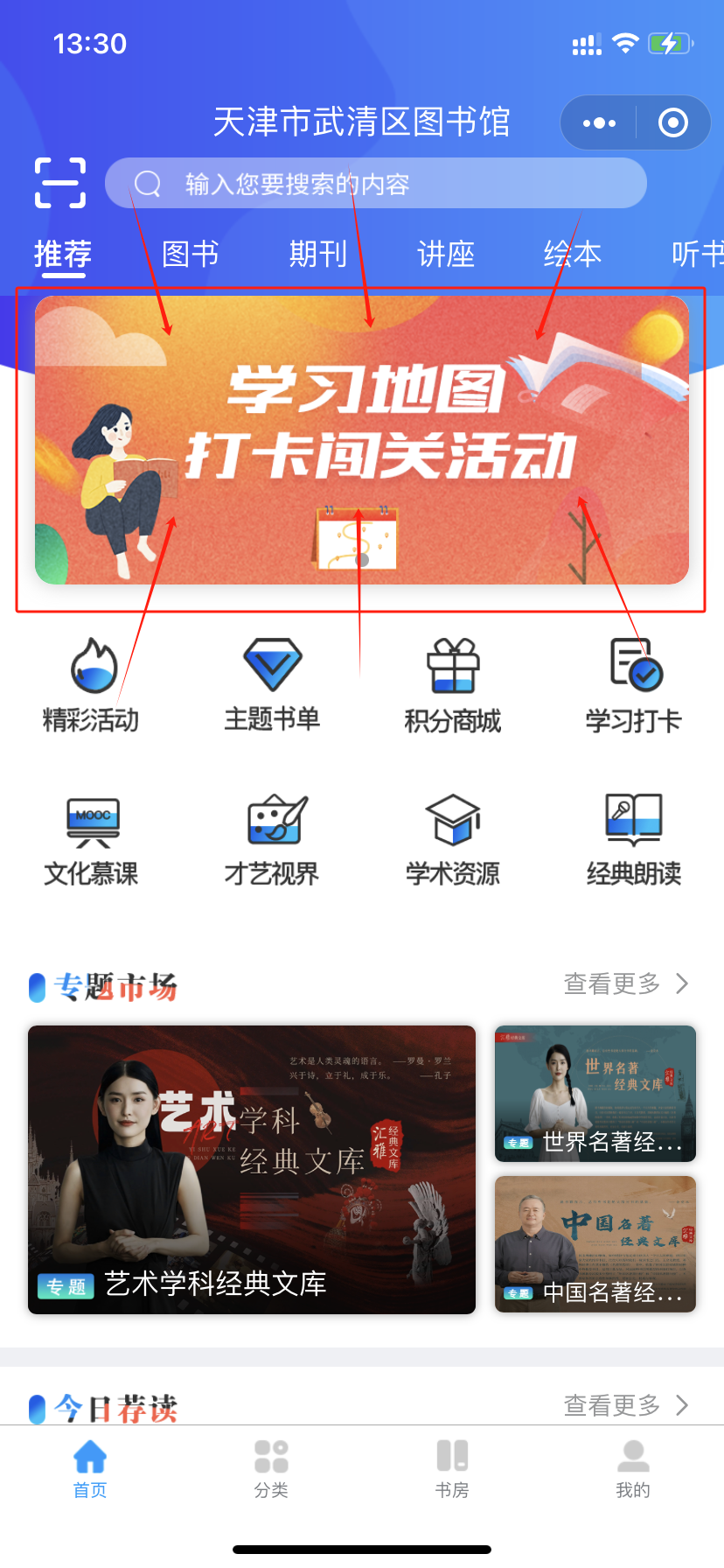The height and width of the screenshot is (1568, 724).
Task: Open 学习打卡
Action: (x=634, y=684)
